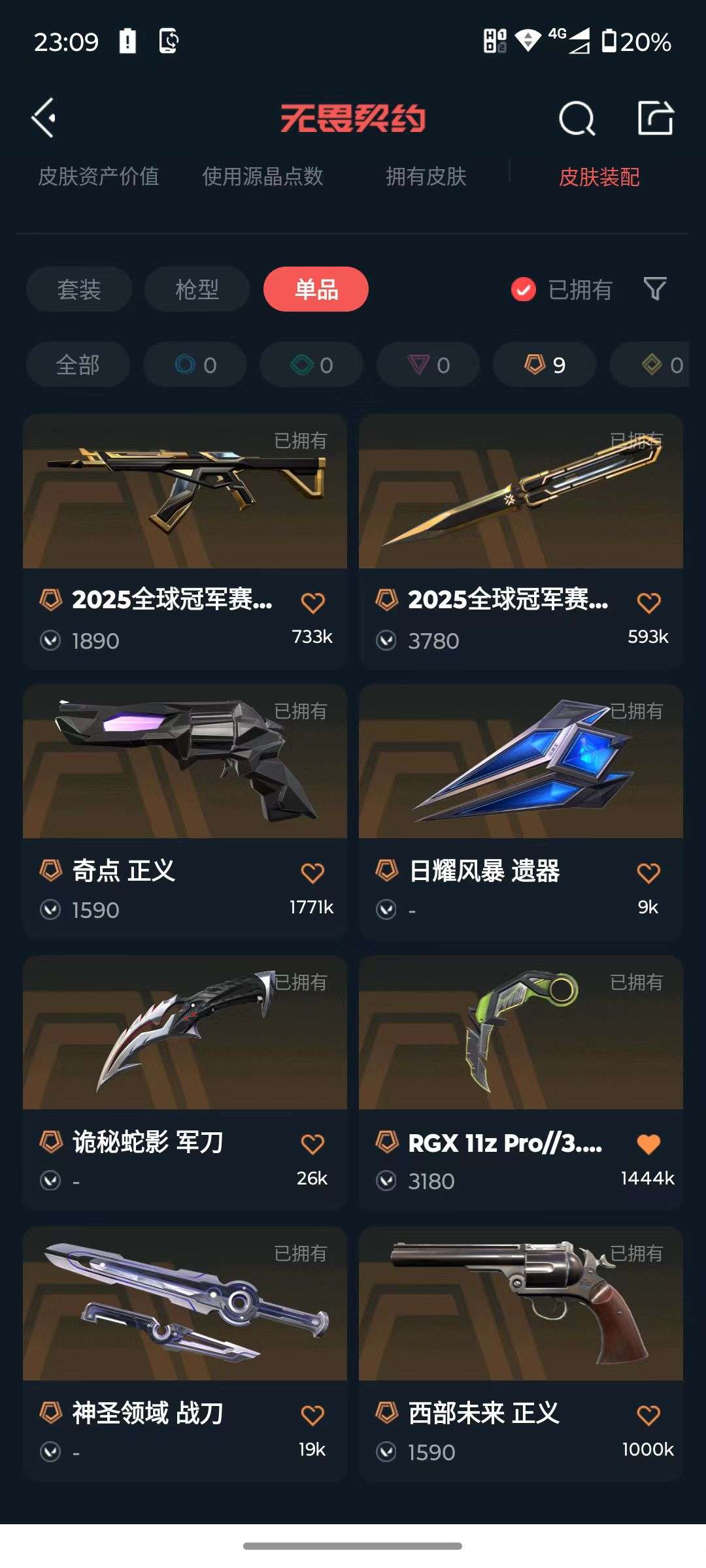The height and width of the screenshot is (1568, 706).
Task: Choose the 全部 rarity option
Action: click(x=78, y=365)
